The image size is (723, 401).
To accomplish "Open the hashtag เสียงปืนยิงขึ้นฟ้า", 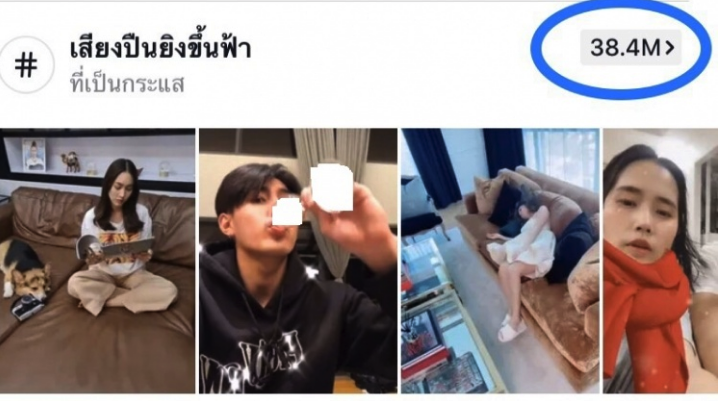I will 159,48.
